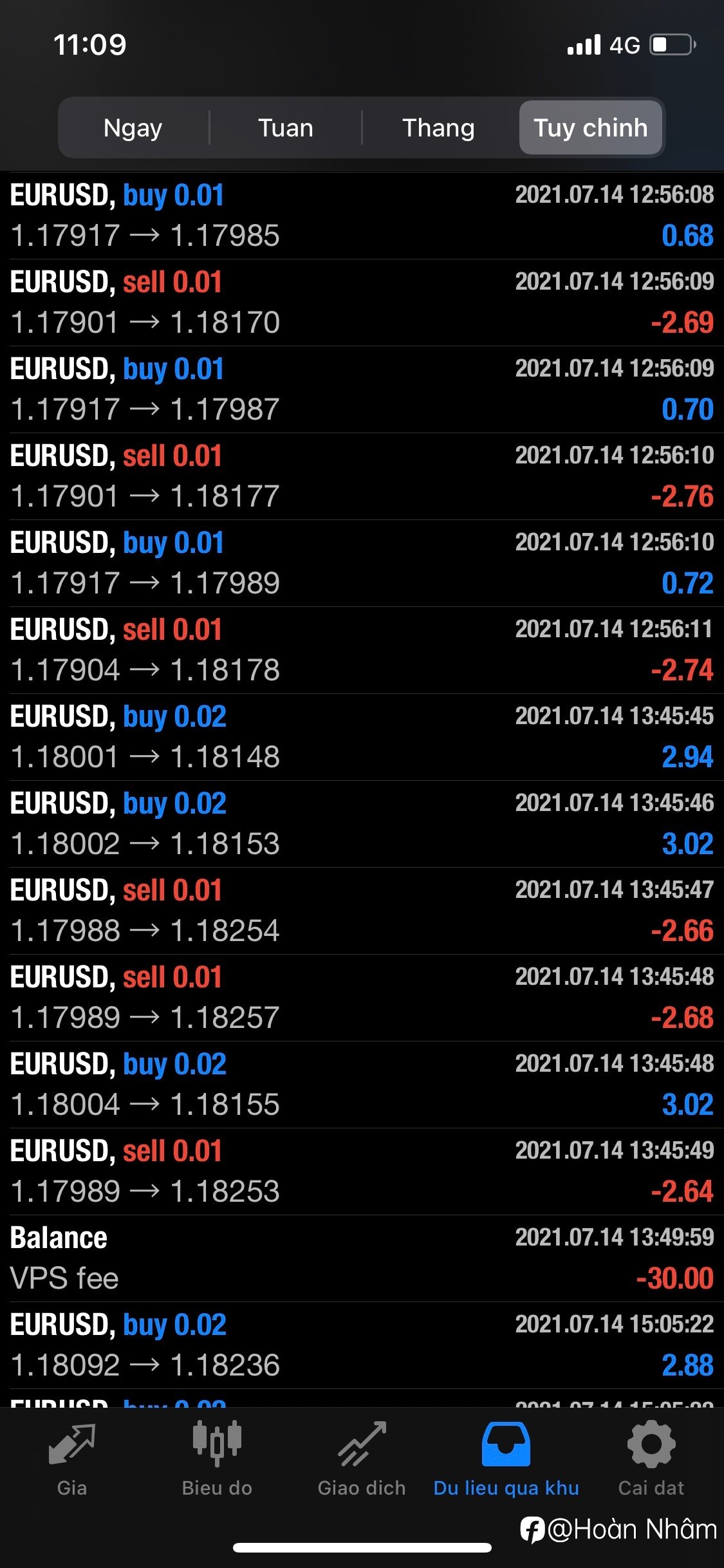The image size is (724, 1568).
Task: Open the Giao dich trade tab
Action: 362,1459
